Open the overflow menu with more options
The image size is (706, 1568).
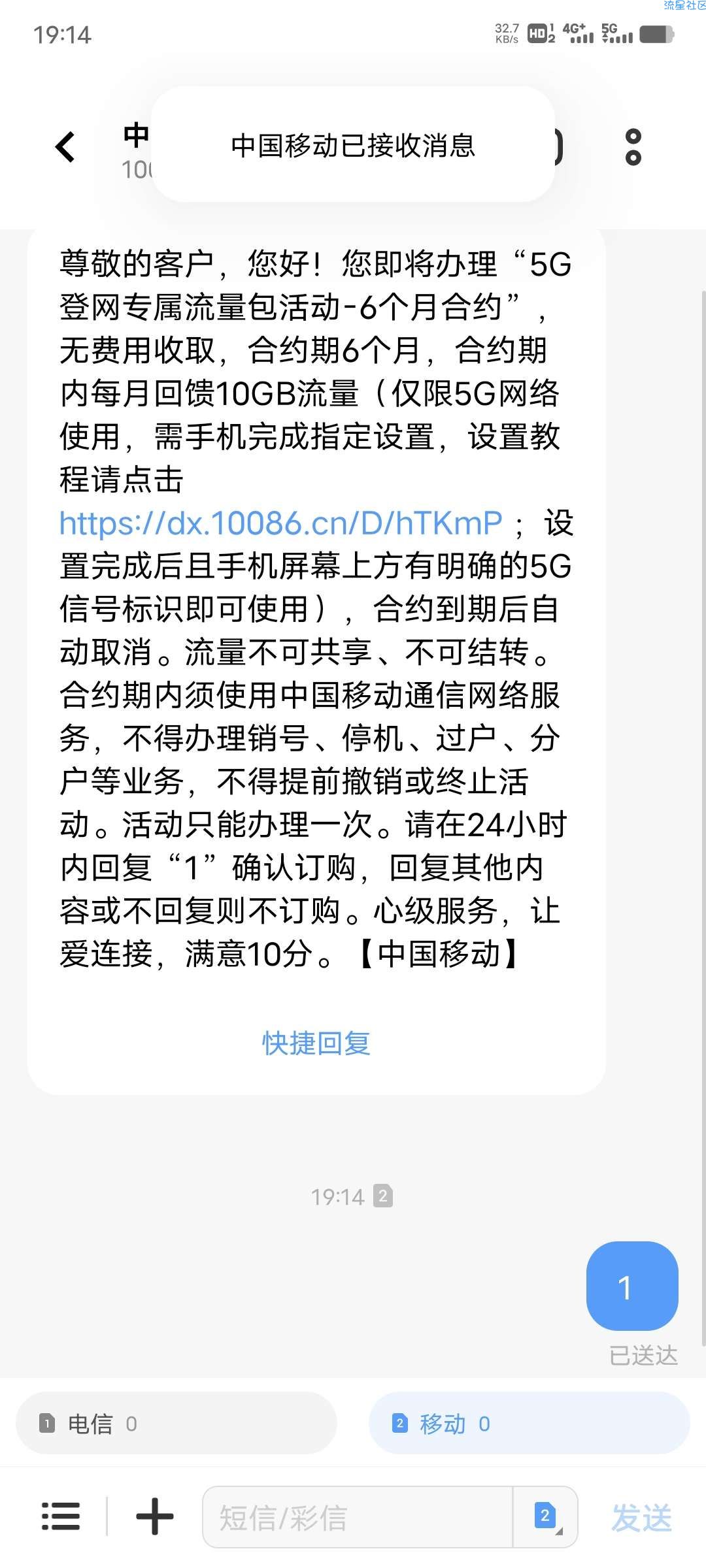click(633, 147)
